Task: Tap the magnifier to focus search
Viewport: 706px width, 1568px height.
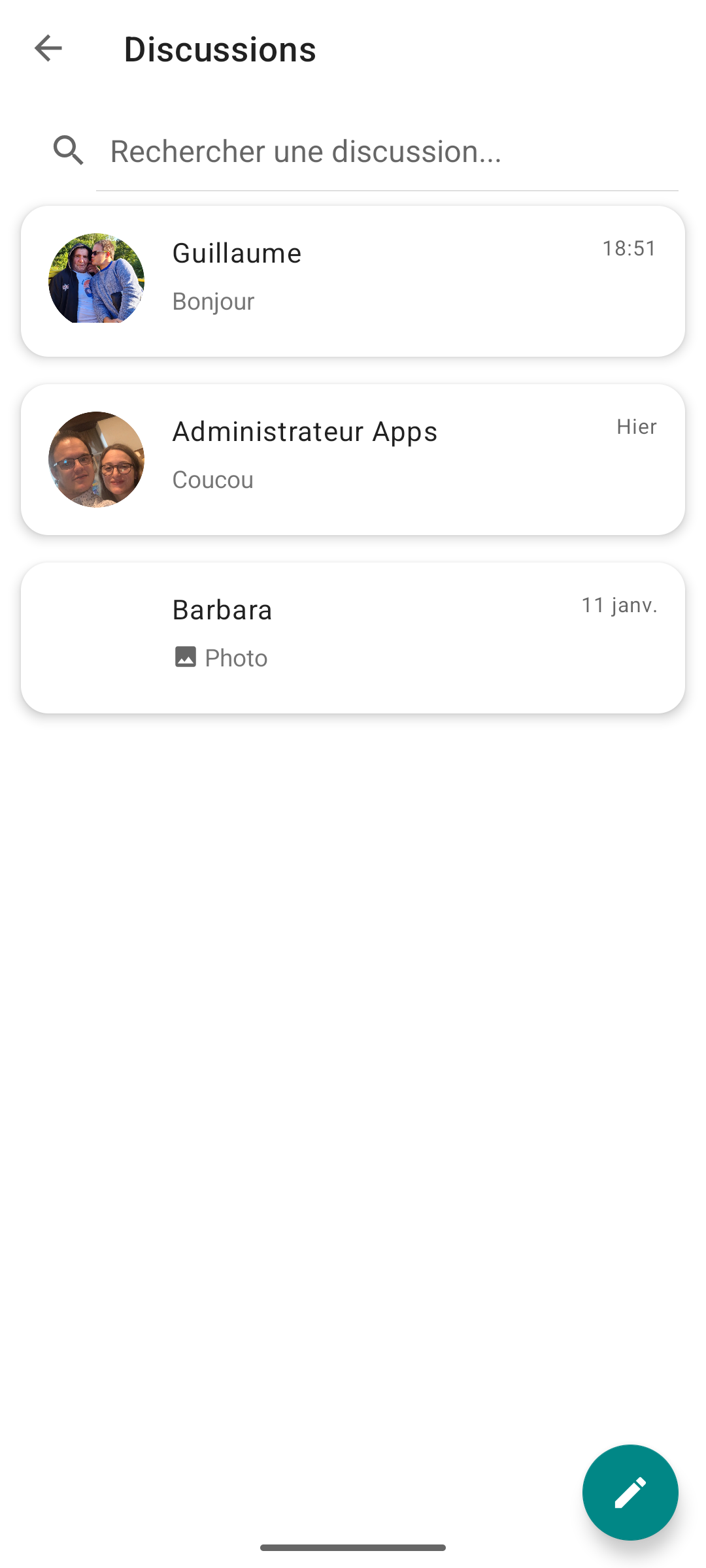Action: coord(69,150)
